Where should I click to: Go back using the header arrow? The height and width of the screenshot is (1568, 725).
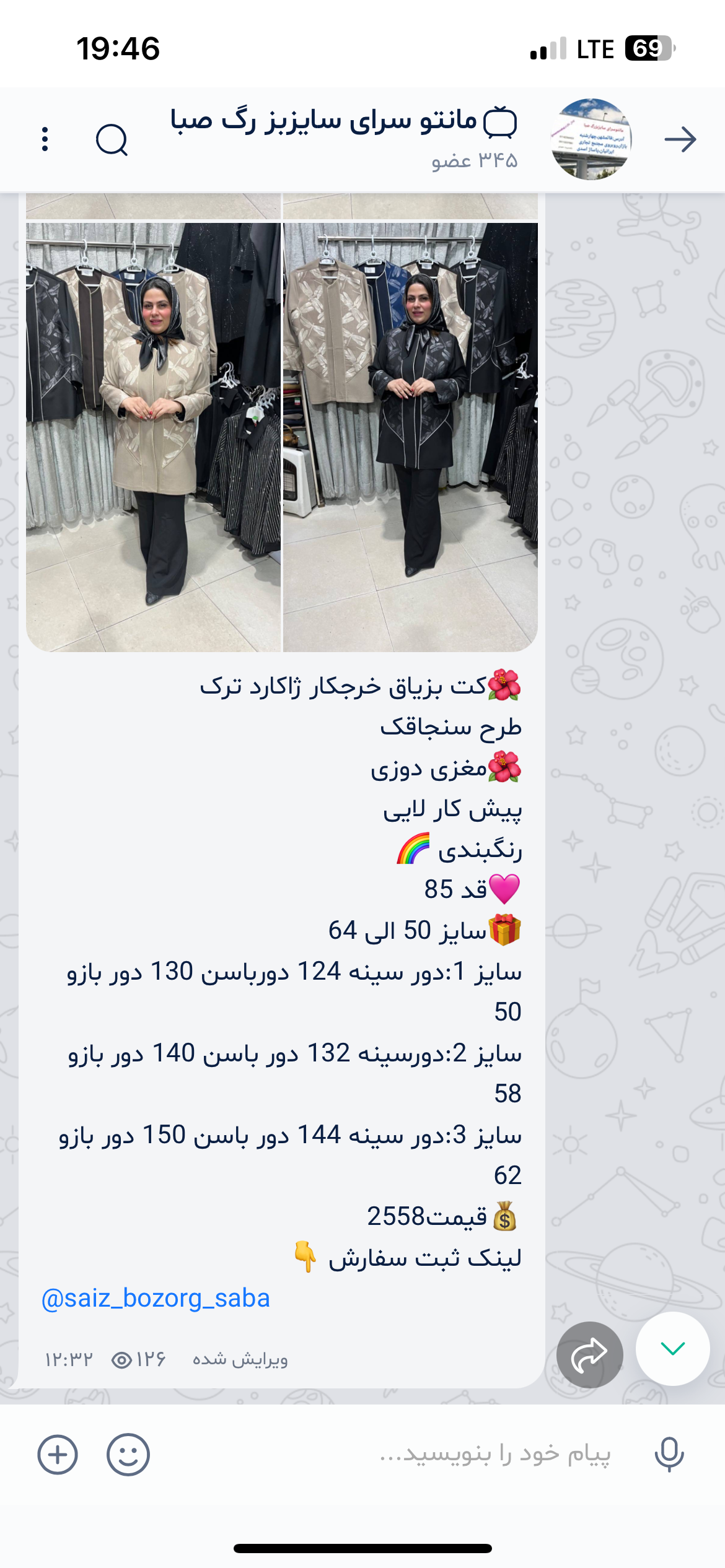pyautogui.click(x=680, y=139)
